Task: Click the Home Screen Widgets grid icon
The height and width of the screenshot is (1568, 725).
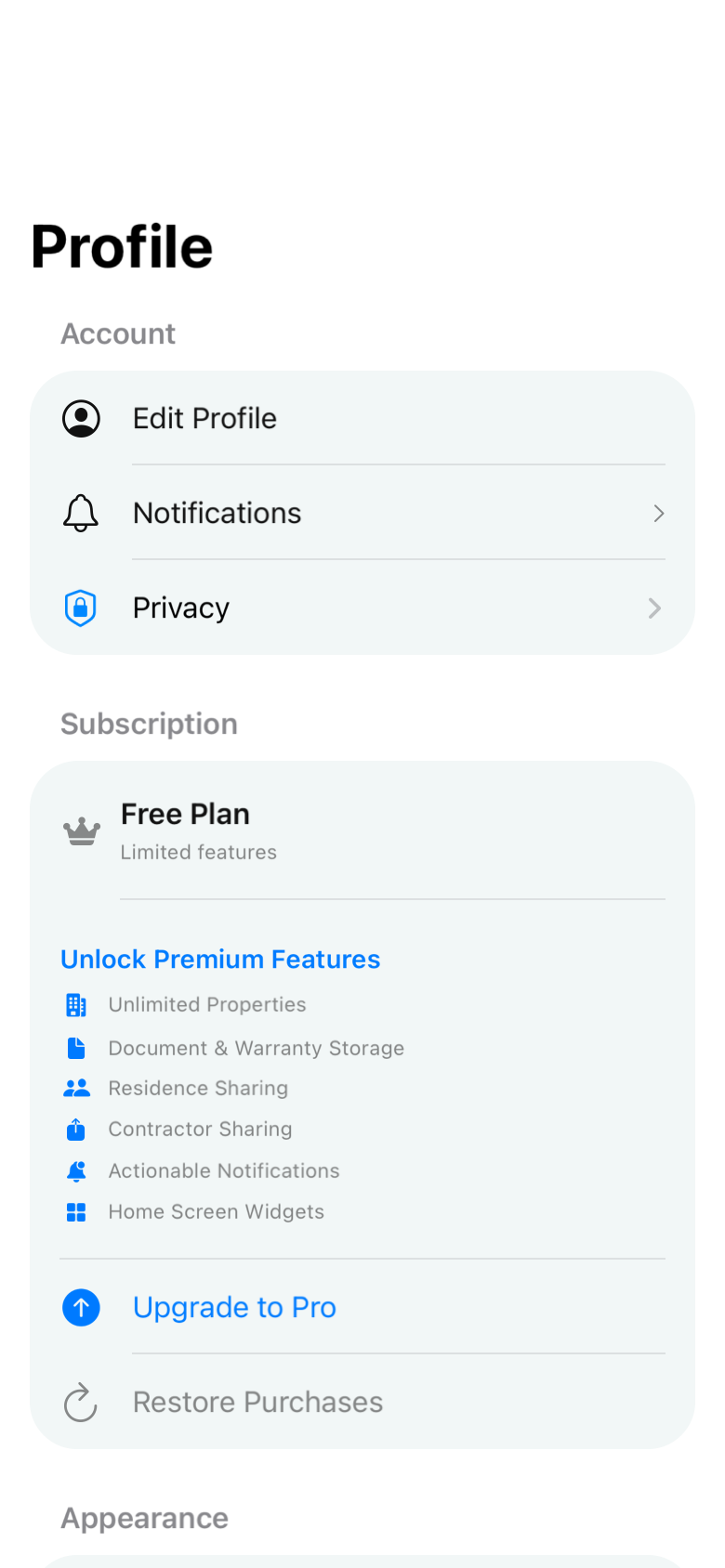Action: coord(75,1211)
